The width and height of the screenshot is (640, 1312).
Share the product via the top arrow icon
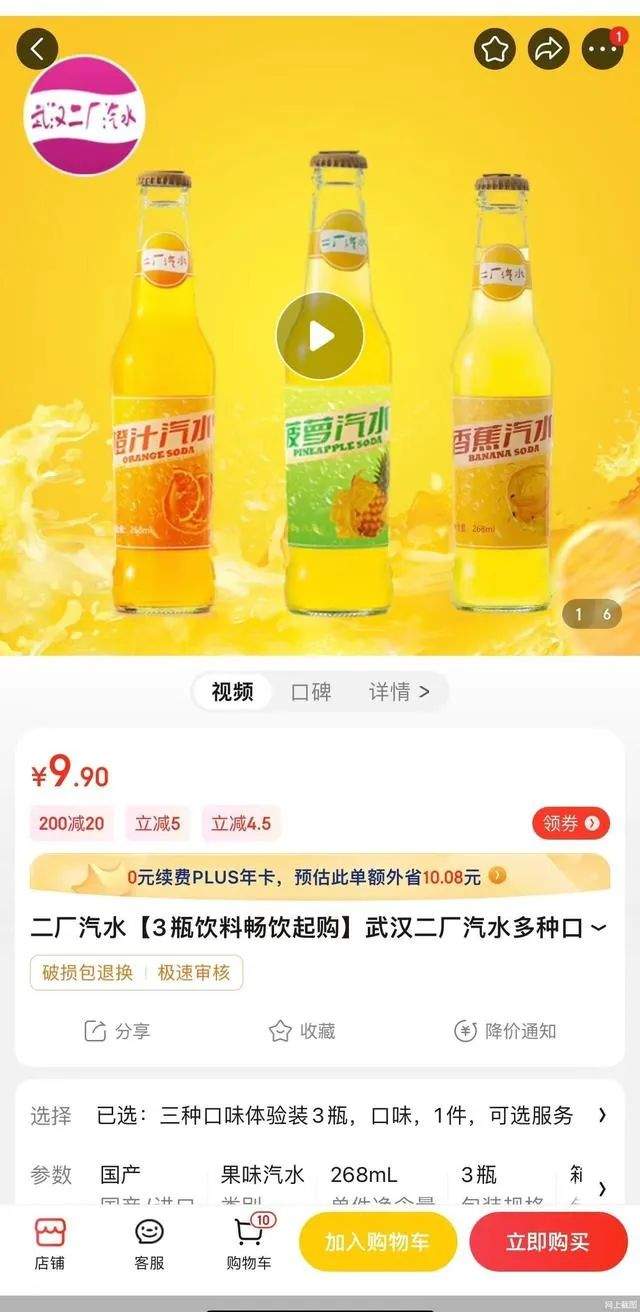pyautogui.click(x=548, y=49)
